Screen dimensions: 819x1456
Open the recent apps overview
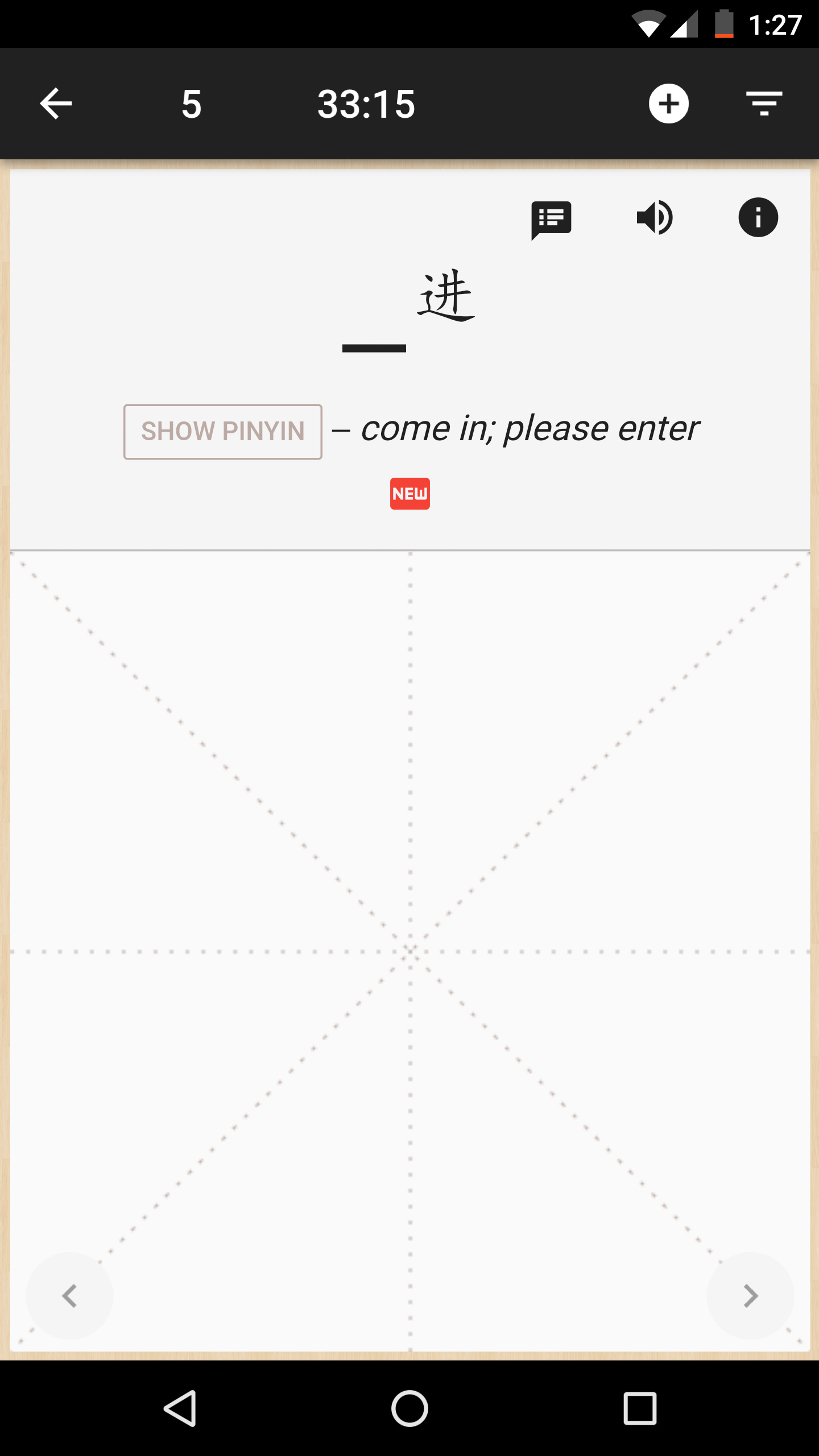point(640,1408)
